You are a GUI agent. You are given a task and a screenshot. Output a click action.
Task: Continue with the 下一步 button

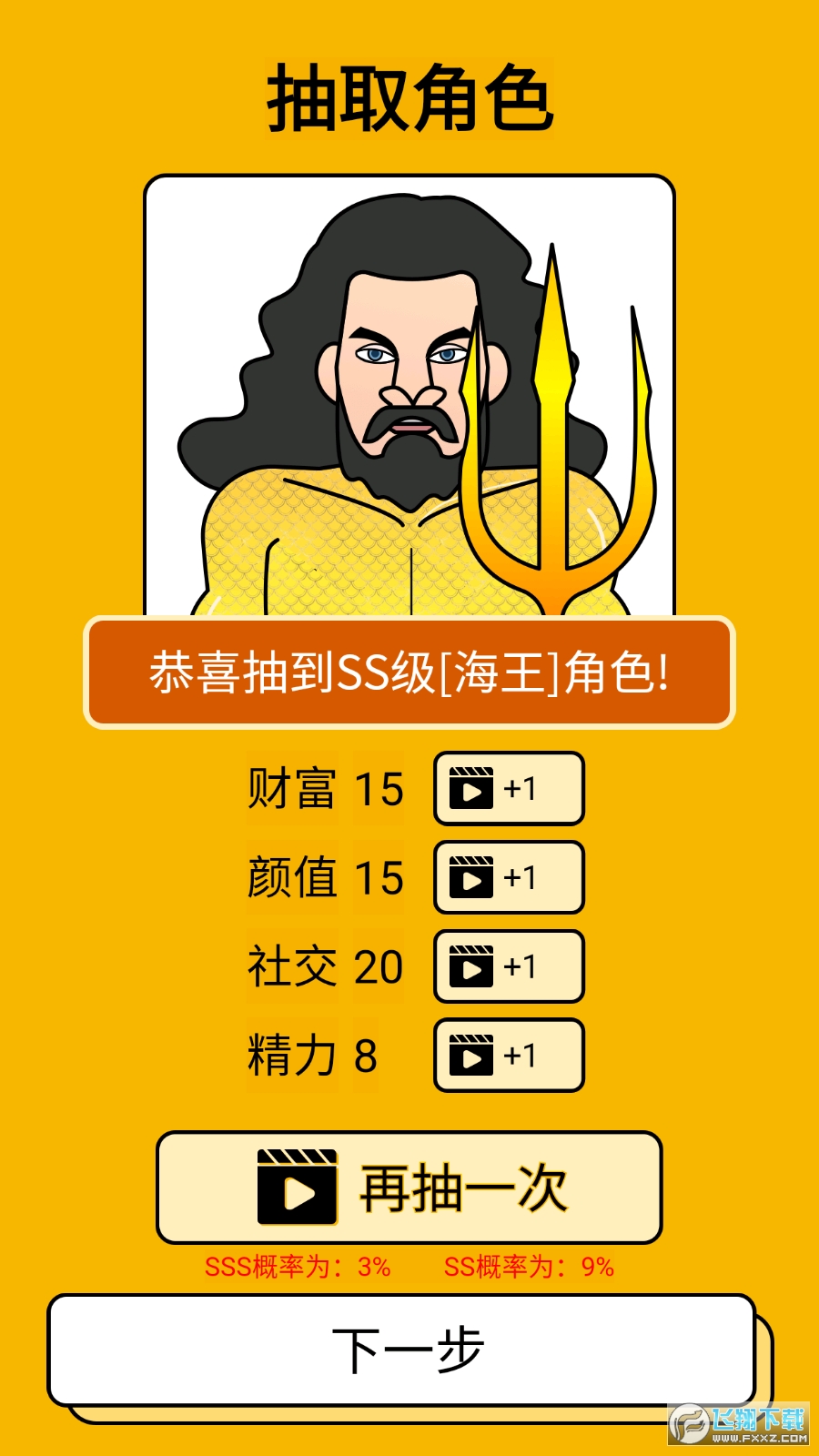click(x=402, y=1350)
